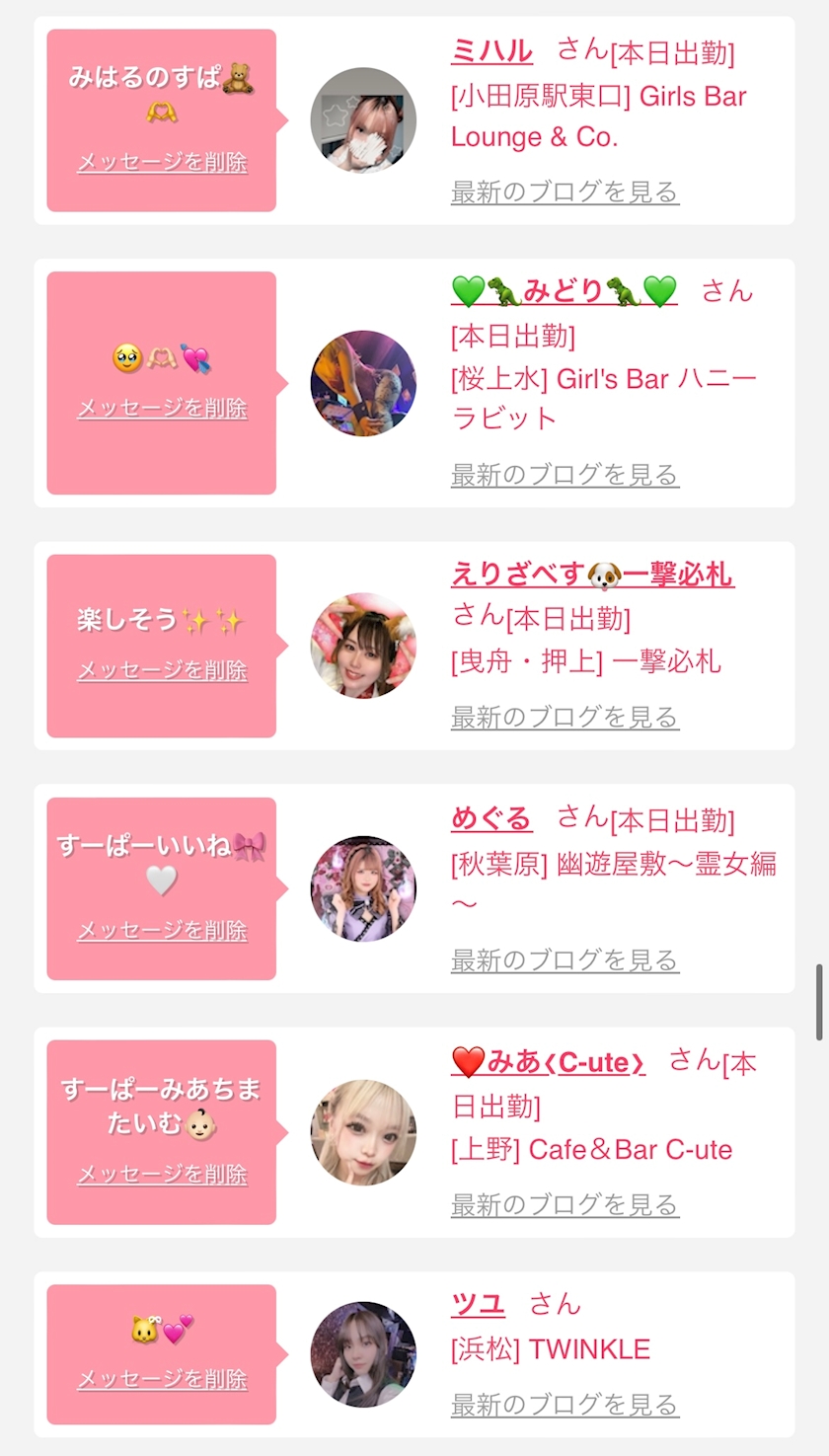
Task: View えりざべす's latest blog
Action: click(565, 718)
